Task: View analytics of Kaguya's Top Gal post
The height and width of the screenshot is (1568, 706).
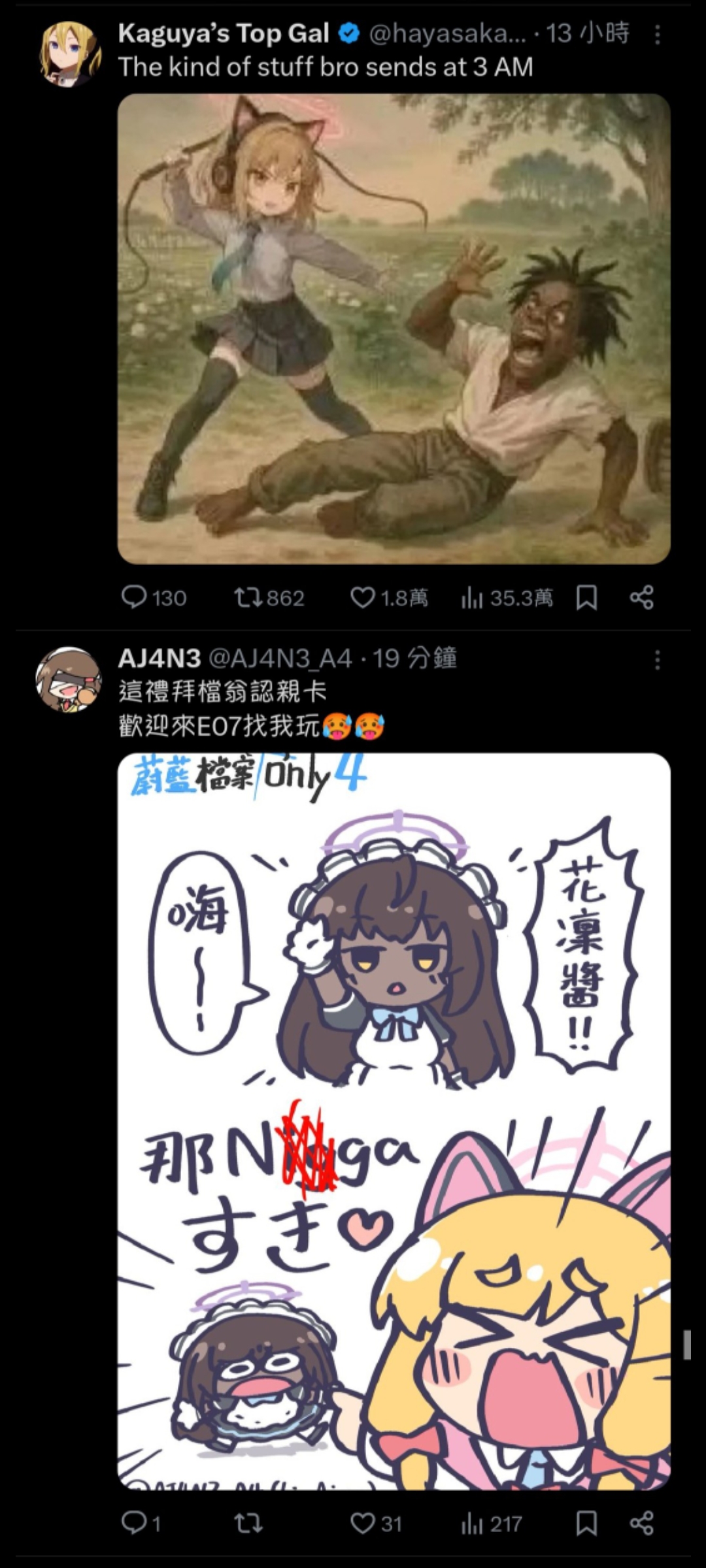Action: (507, 597)
